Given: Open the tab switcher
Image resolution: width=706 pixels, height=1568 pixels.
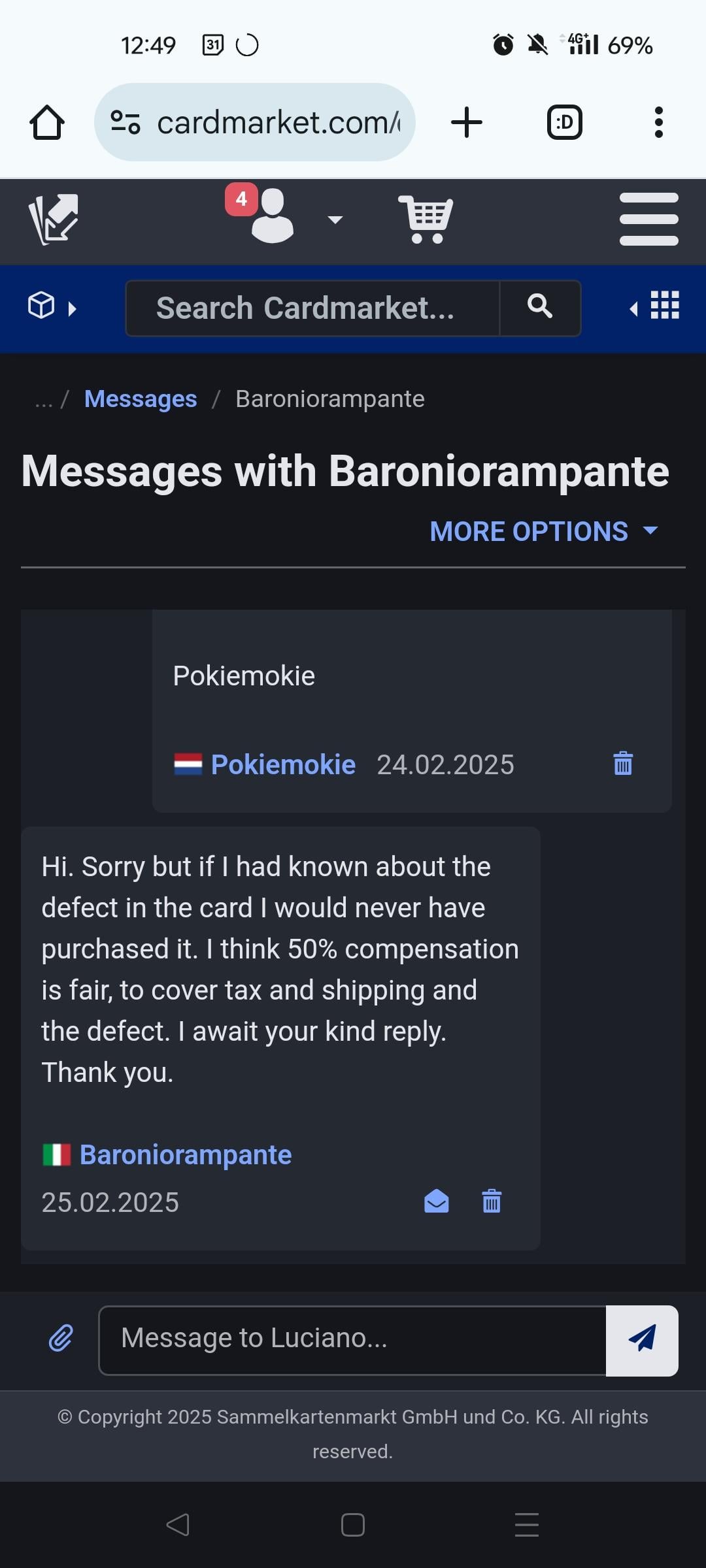Looking at the screenshot, I should 564,123.
